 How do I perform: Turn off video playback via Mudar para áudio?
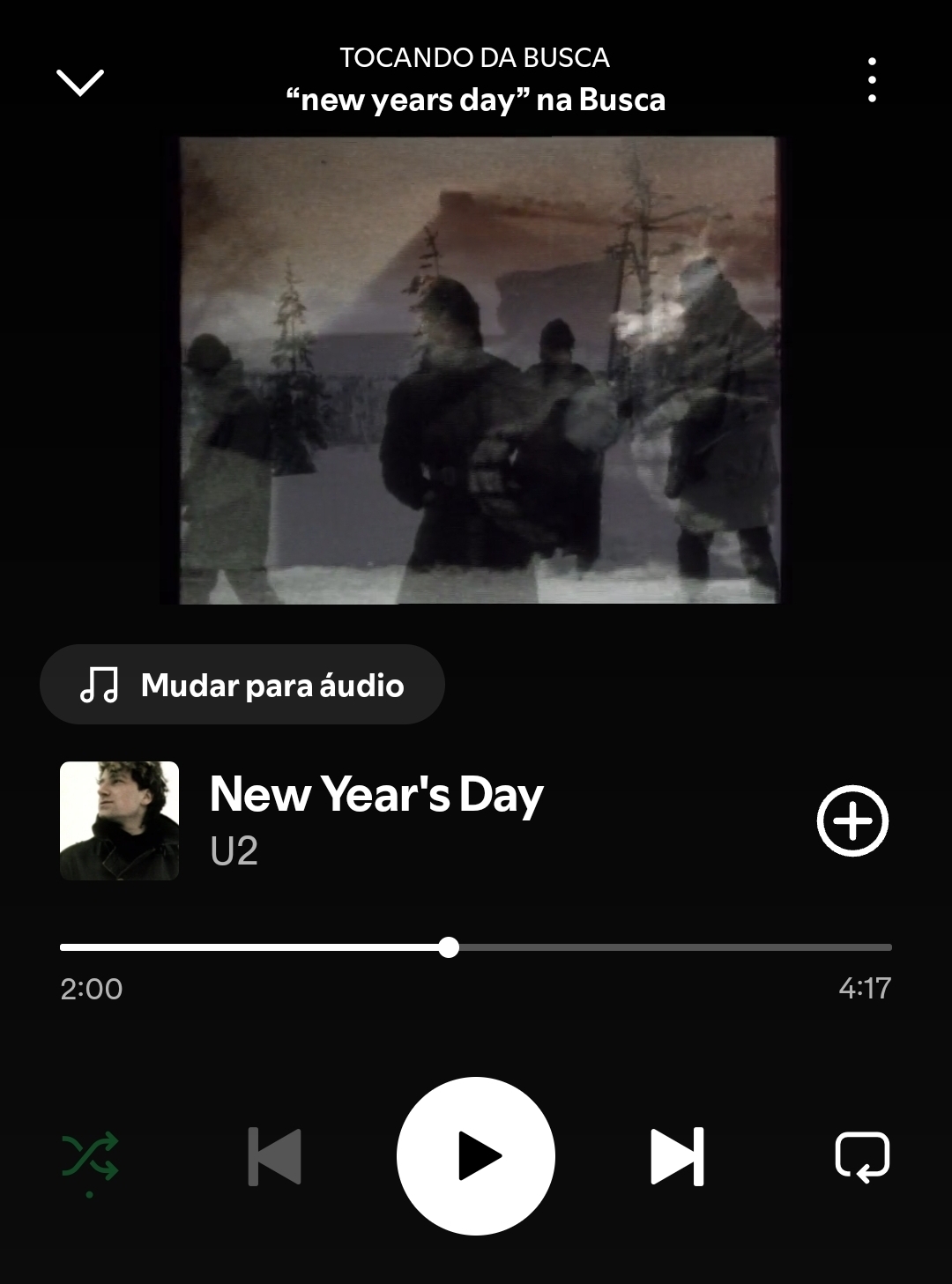pyautogui.click(x=242, y=685)
